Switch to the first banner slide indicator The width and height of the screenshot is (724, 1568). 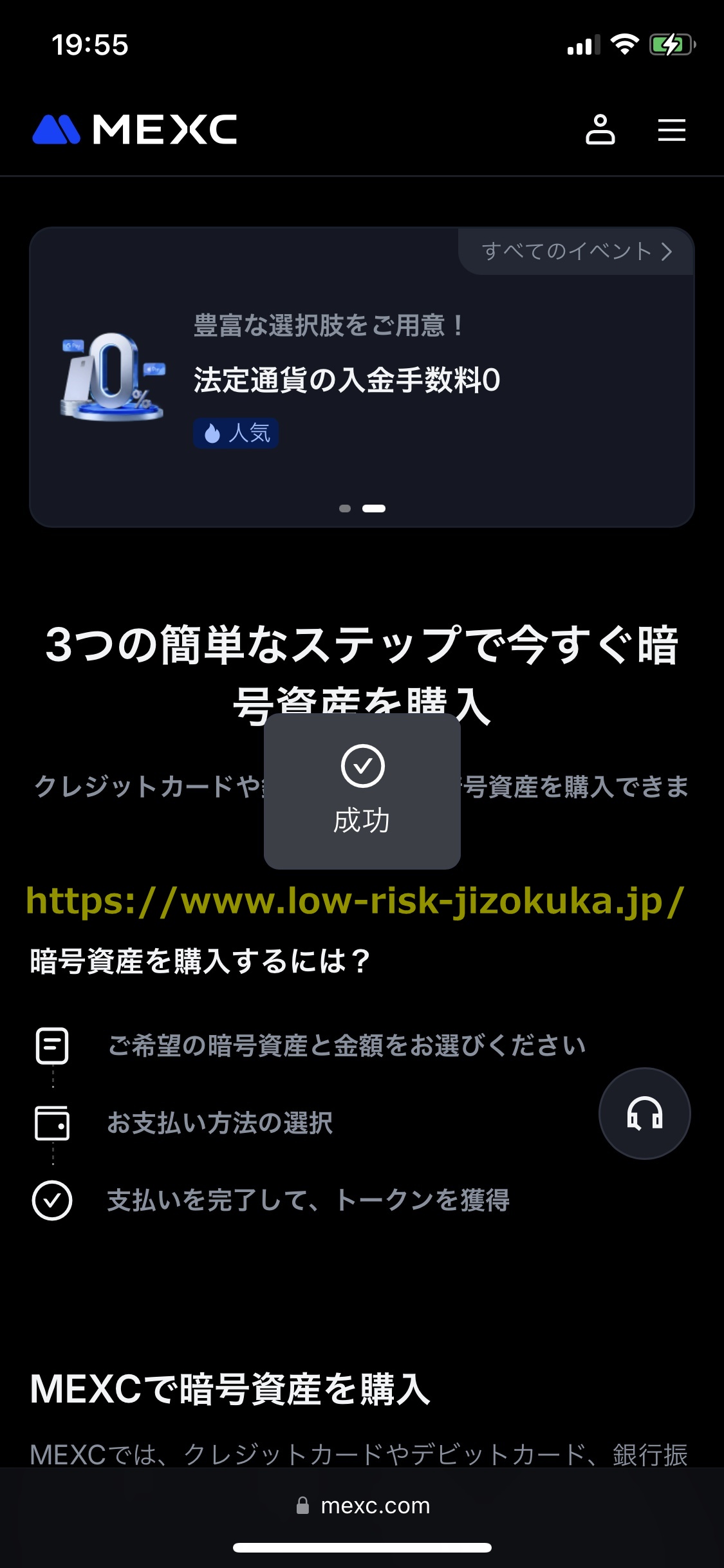pyautogui.click(x=345, y=509)
